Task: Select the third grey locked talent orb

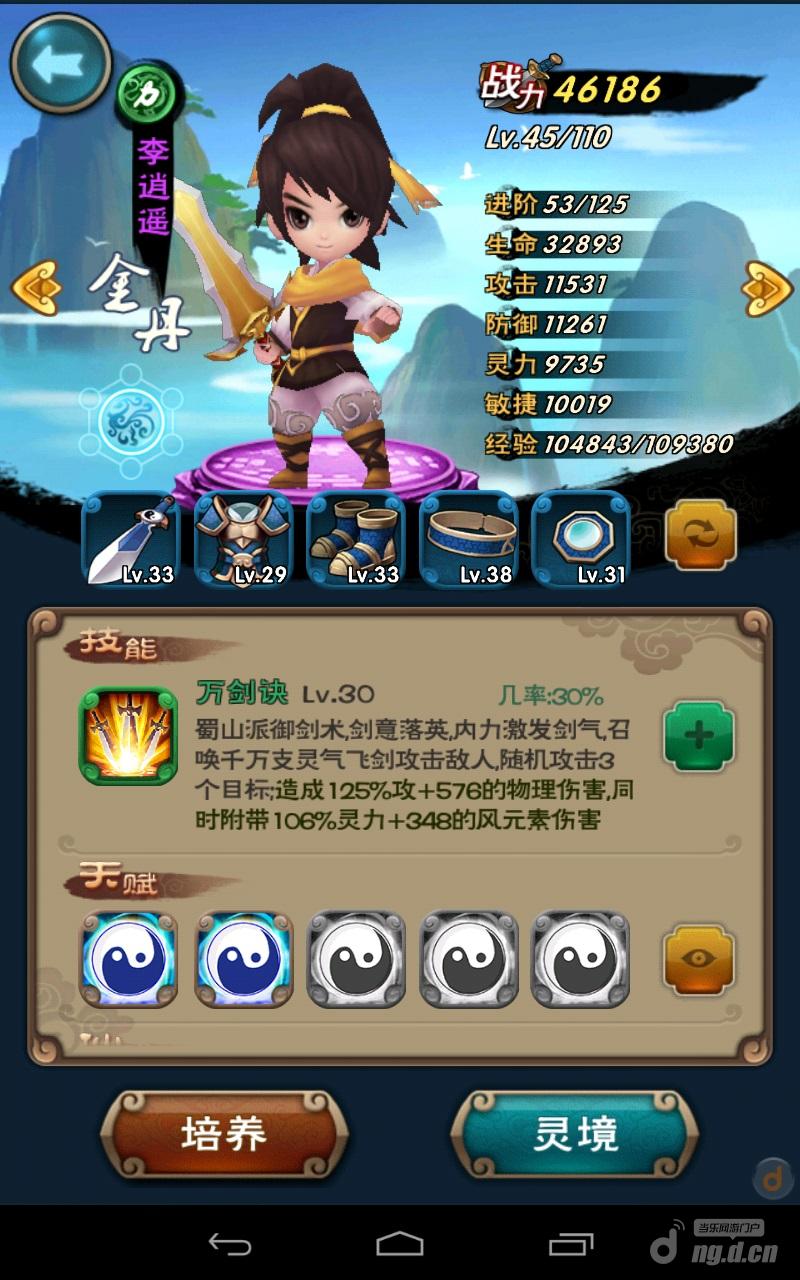Action: [356, 959]
